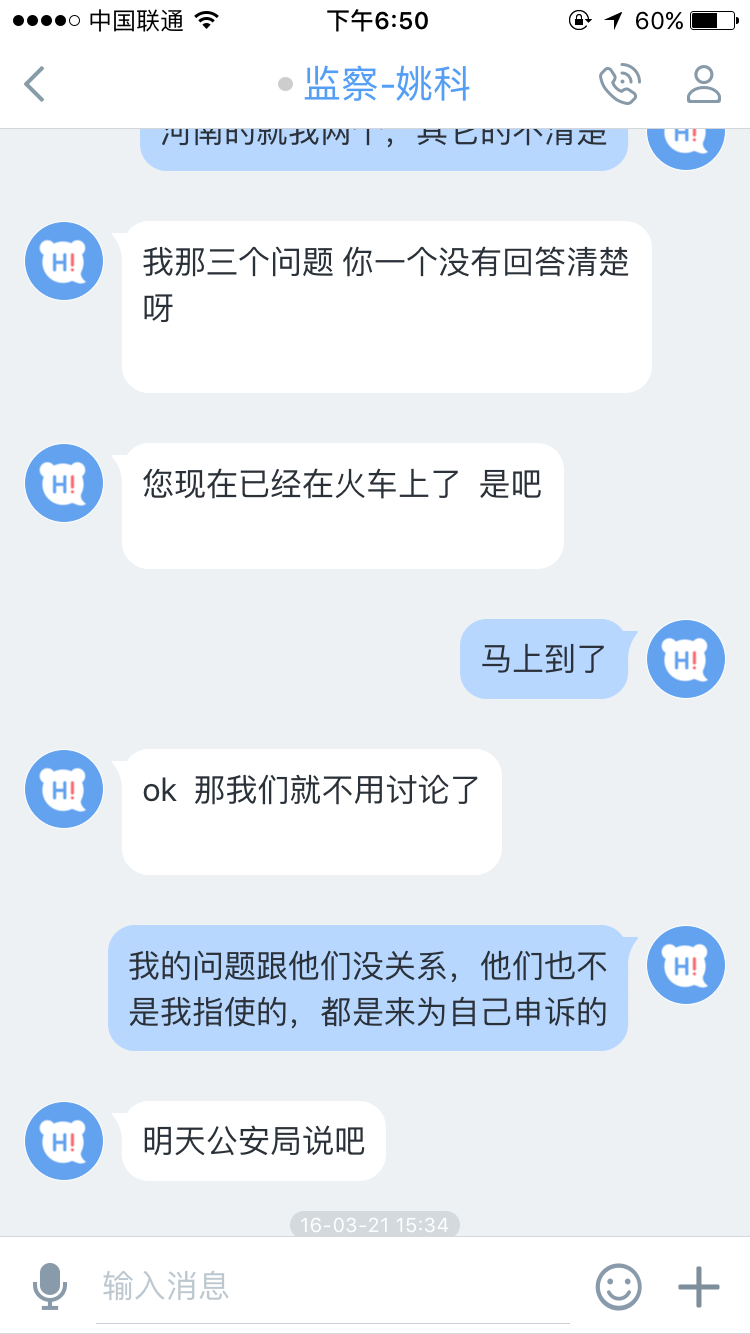Open the contact profile icon
The height and width of the screenshot is (1334, 750).
coord(704,84)
